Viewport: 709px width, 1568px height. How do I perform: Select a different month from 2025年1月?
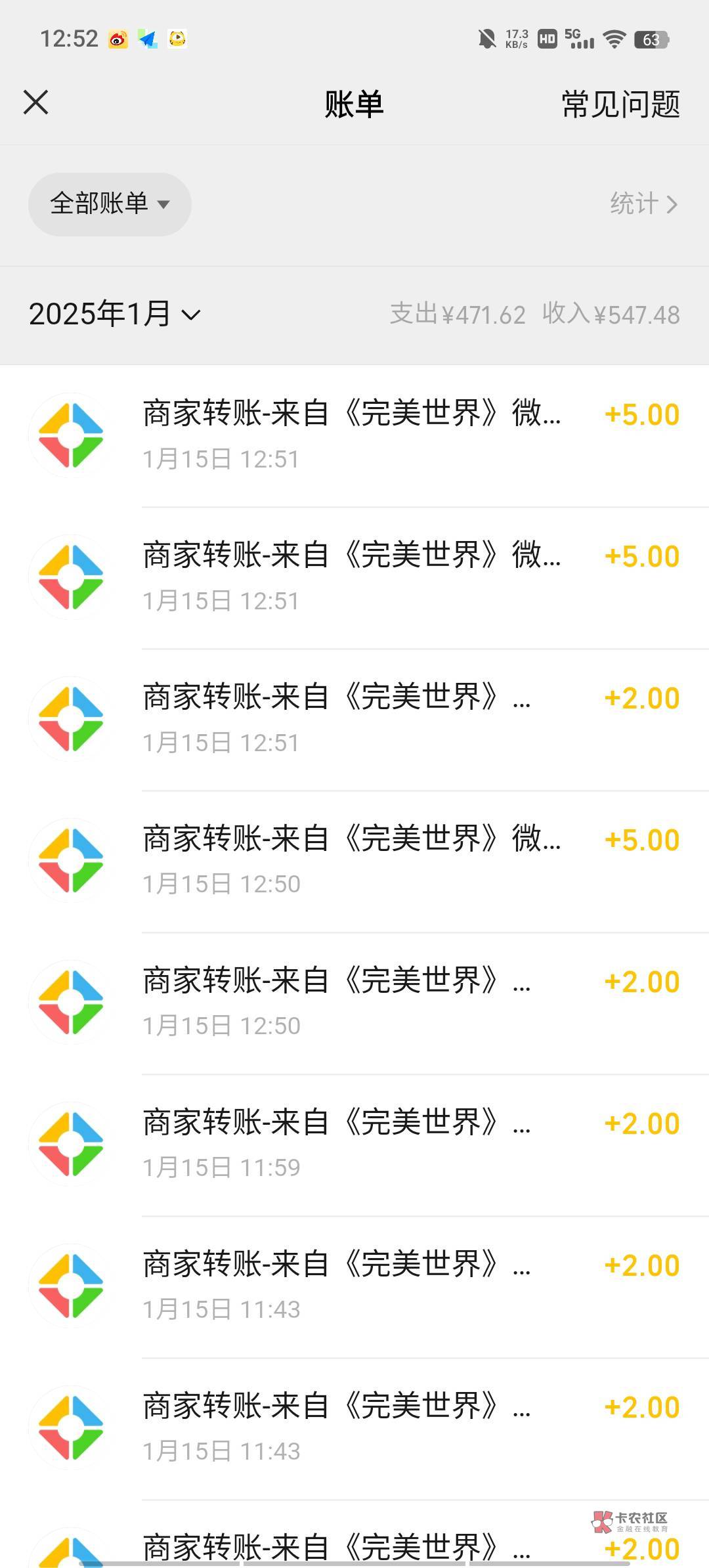coord(114,314)
